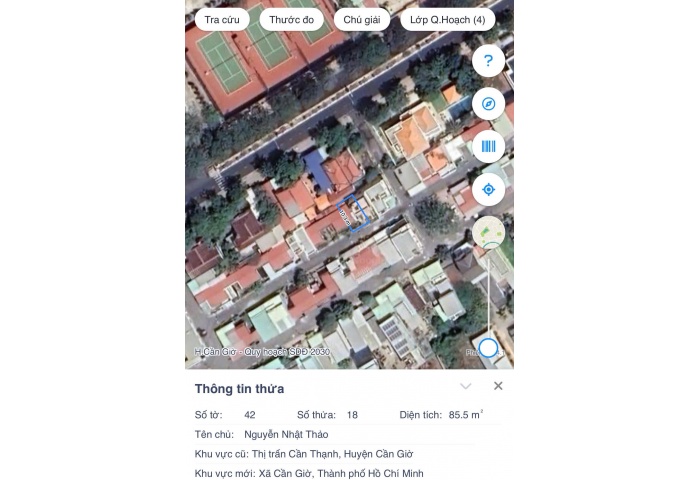Open the help question mark button

488,61
